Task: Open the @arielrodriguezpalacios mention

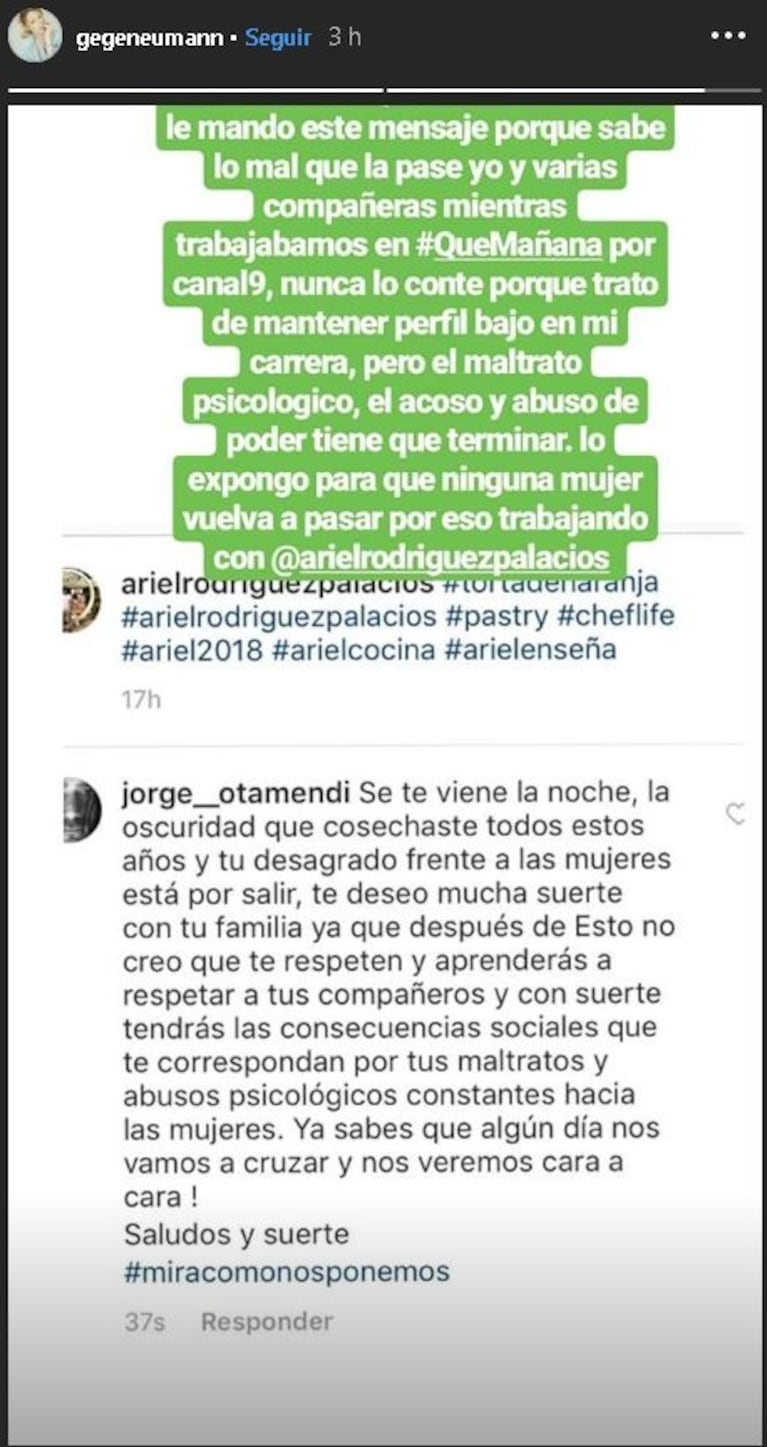Action: point(450,555)
